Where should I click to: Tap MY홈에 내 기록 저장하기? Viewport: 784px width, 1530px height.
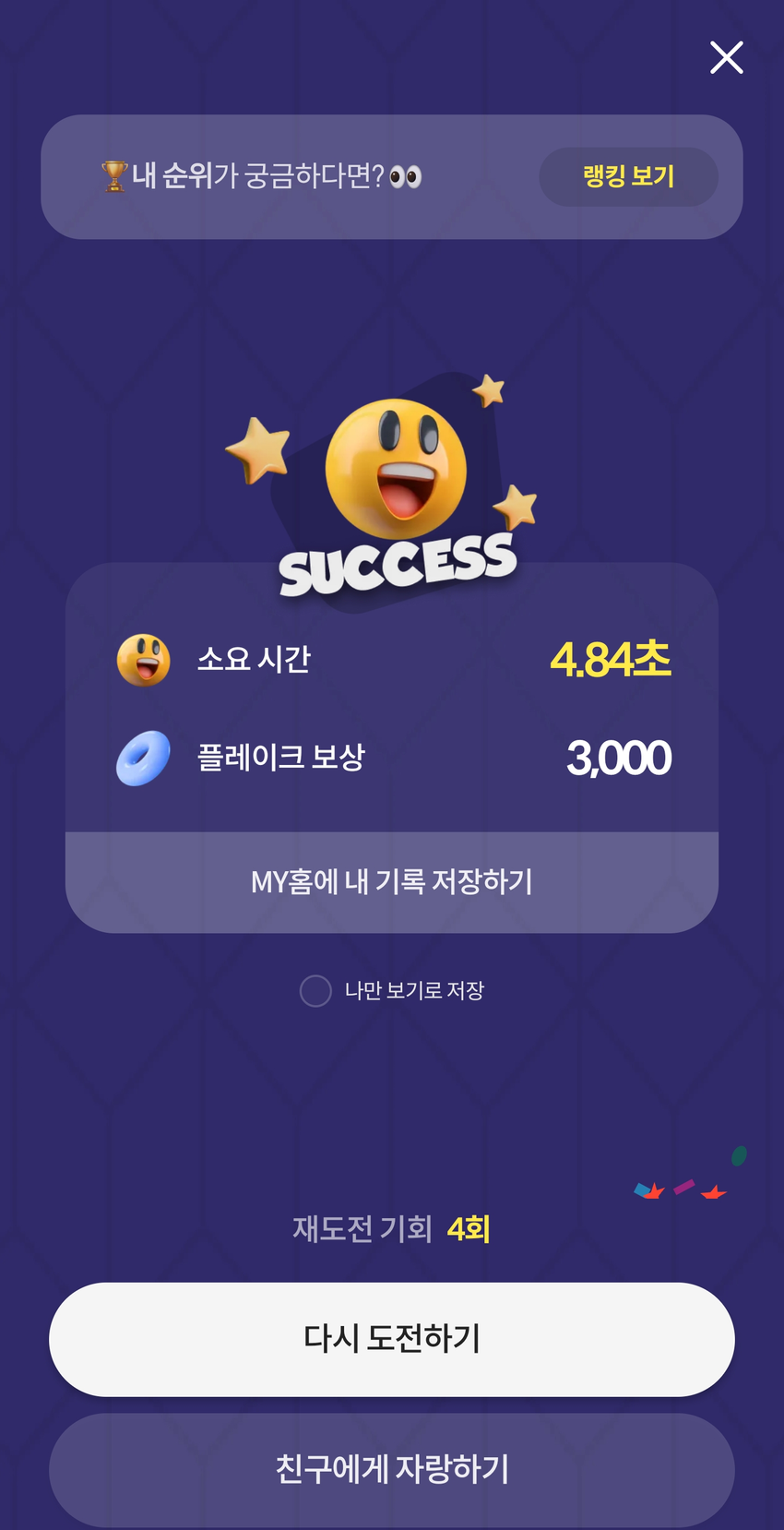(392, 882)
